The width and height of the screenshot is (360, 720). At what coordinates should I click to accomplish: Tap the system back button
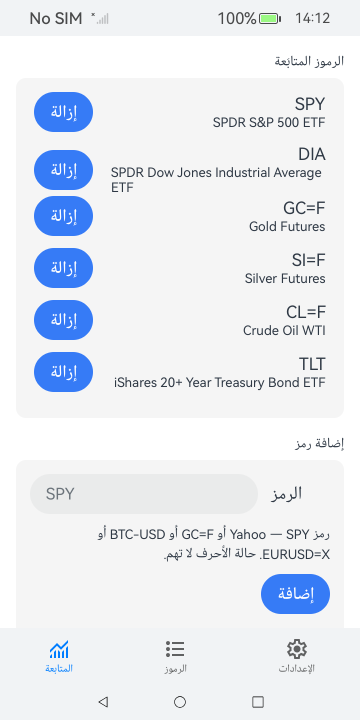(x=103, y=701)
